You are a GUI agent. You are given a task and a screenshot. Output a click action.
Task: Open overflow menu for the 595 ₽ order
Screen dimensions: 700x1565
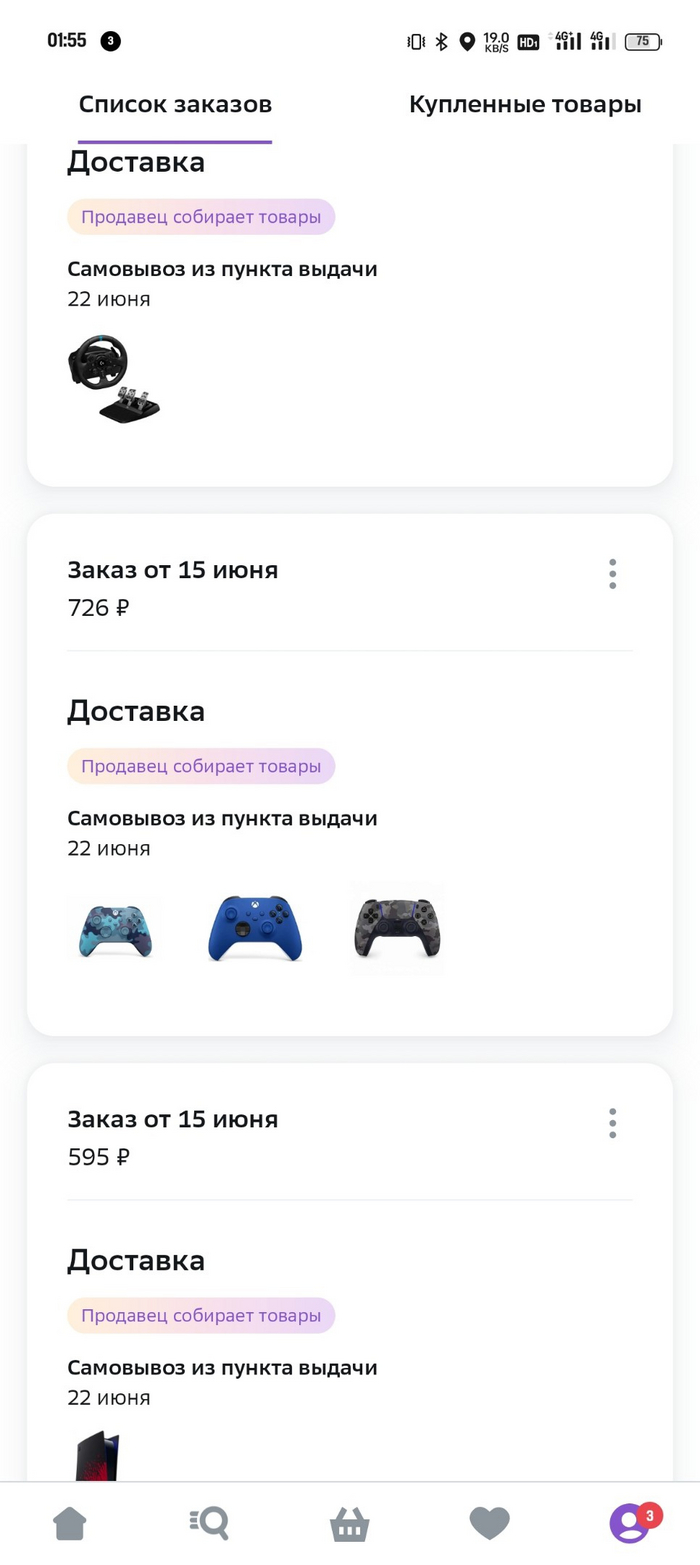point(612,1123)
